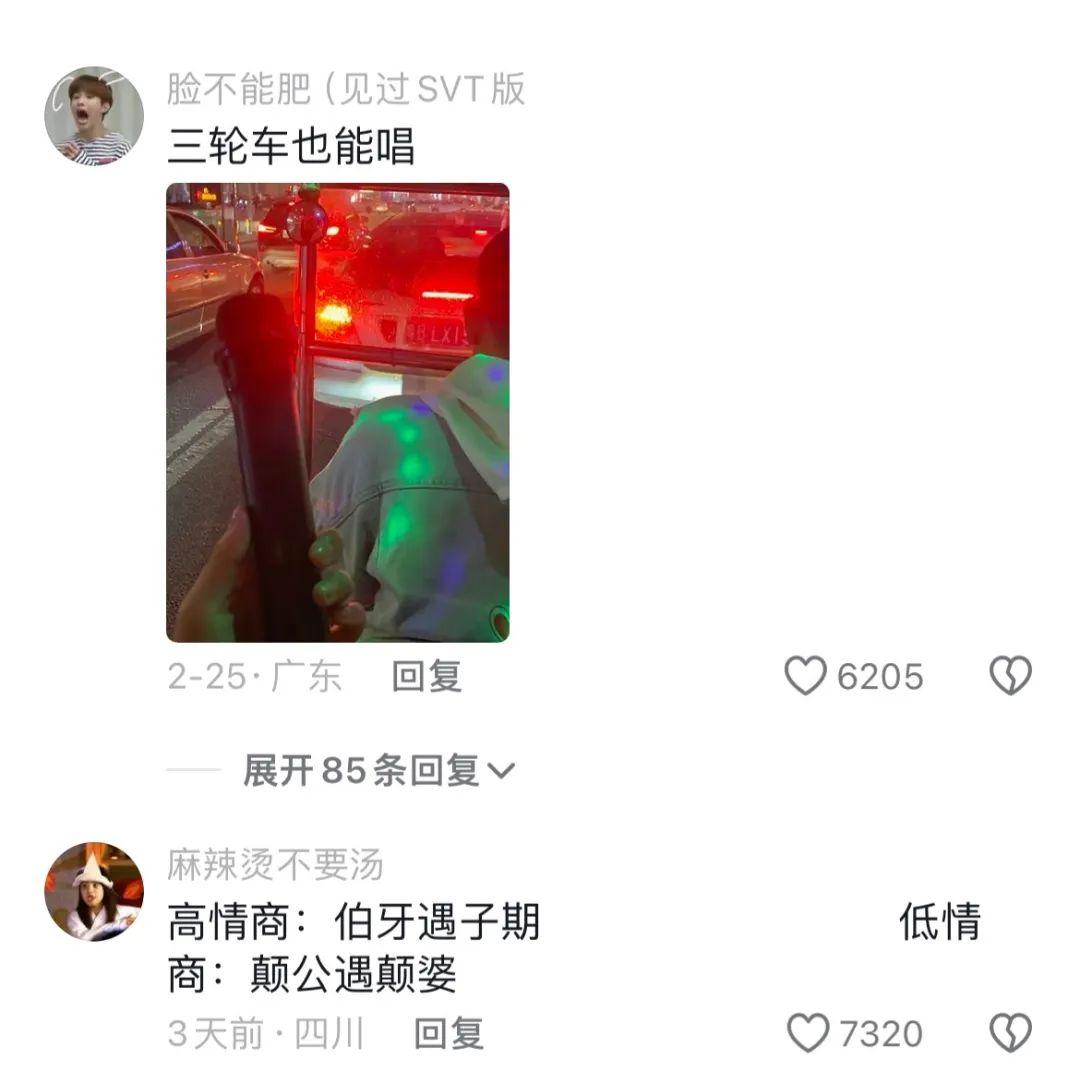View profile via username 麻辣烫不要汤
This screenshot has height=1085, width=1080.
(x=275, y=865)
